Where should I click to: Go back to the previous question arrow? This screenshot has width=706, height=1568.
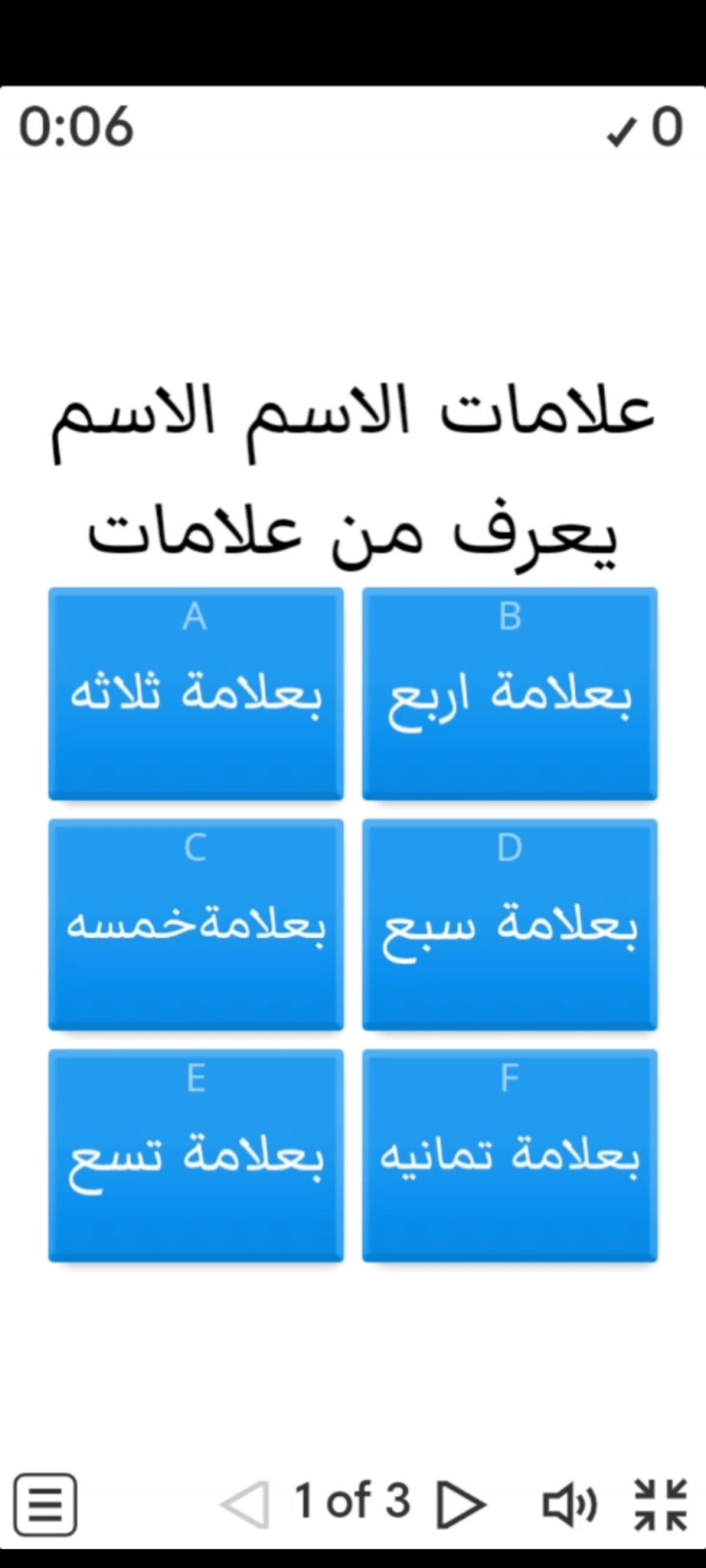245,1503
